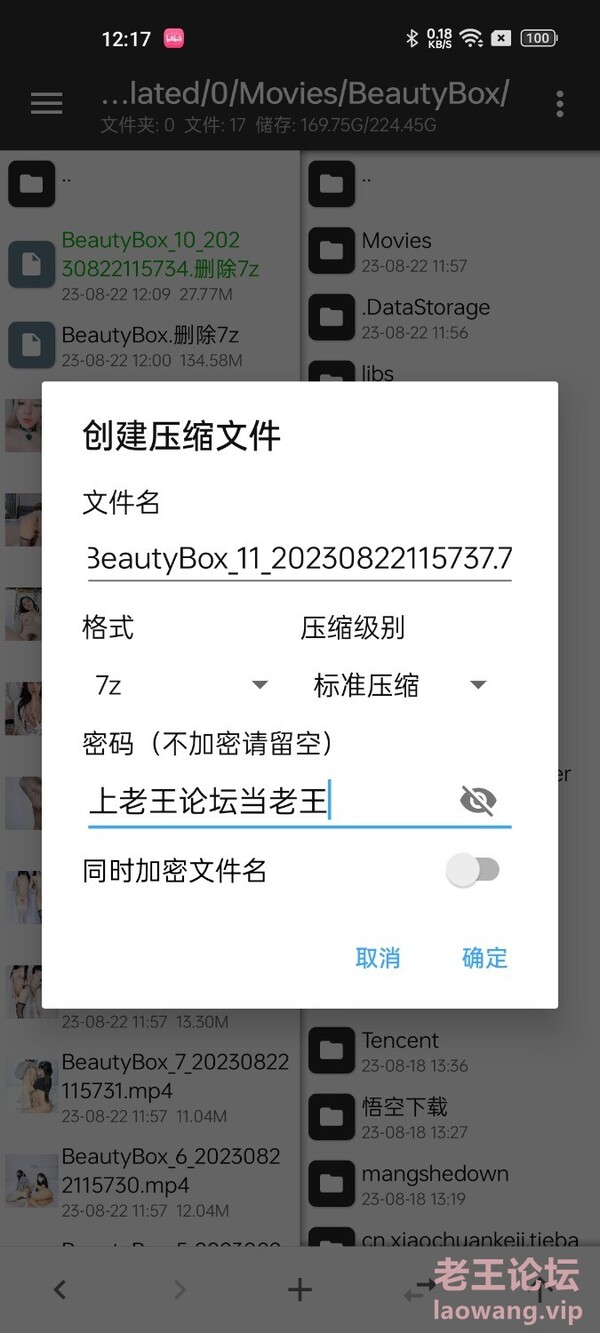The image size is (600, 1333).
Task: Edit the 文件名 filename field
Action: coord(300,558)
